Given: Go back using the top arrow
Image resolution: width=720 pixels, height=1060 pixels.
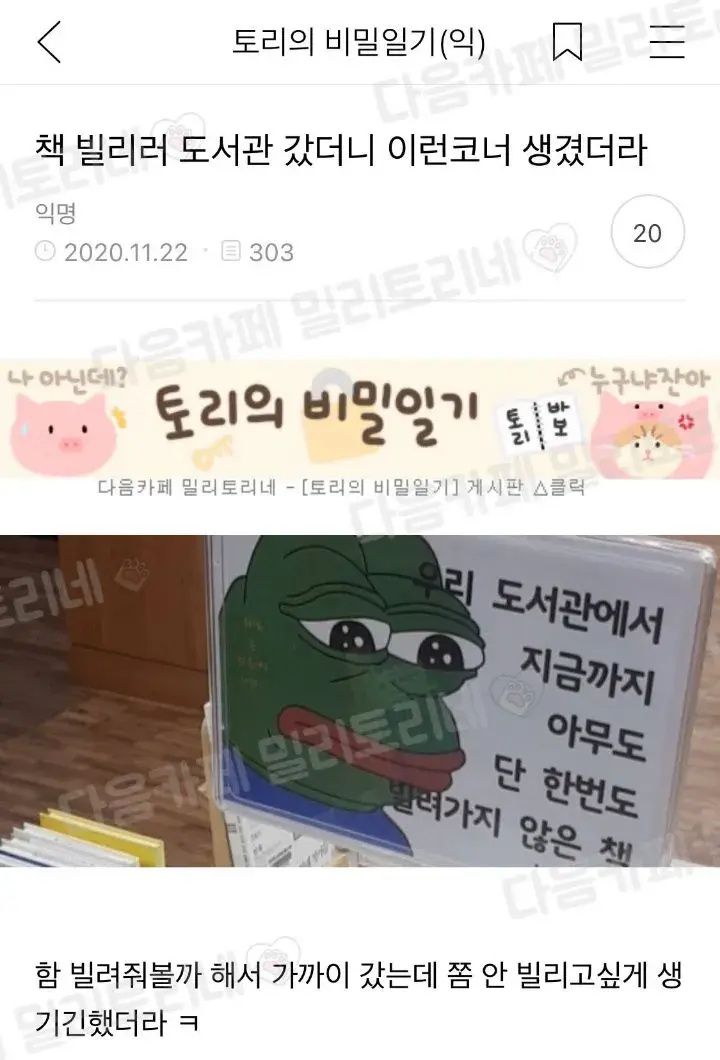Looking at the screenshot, I should click(48, 42).
